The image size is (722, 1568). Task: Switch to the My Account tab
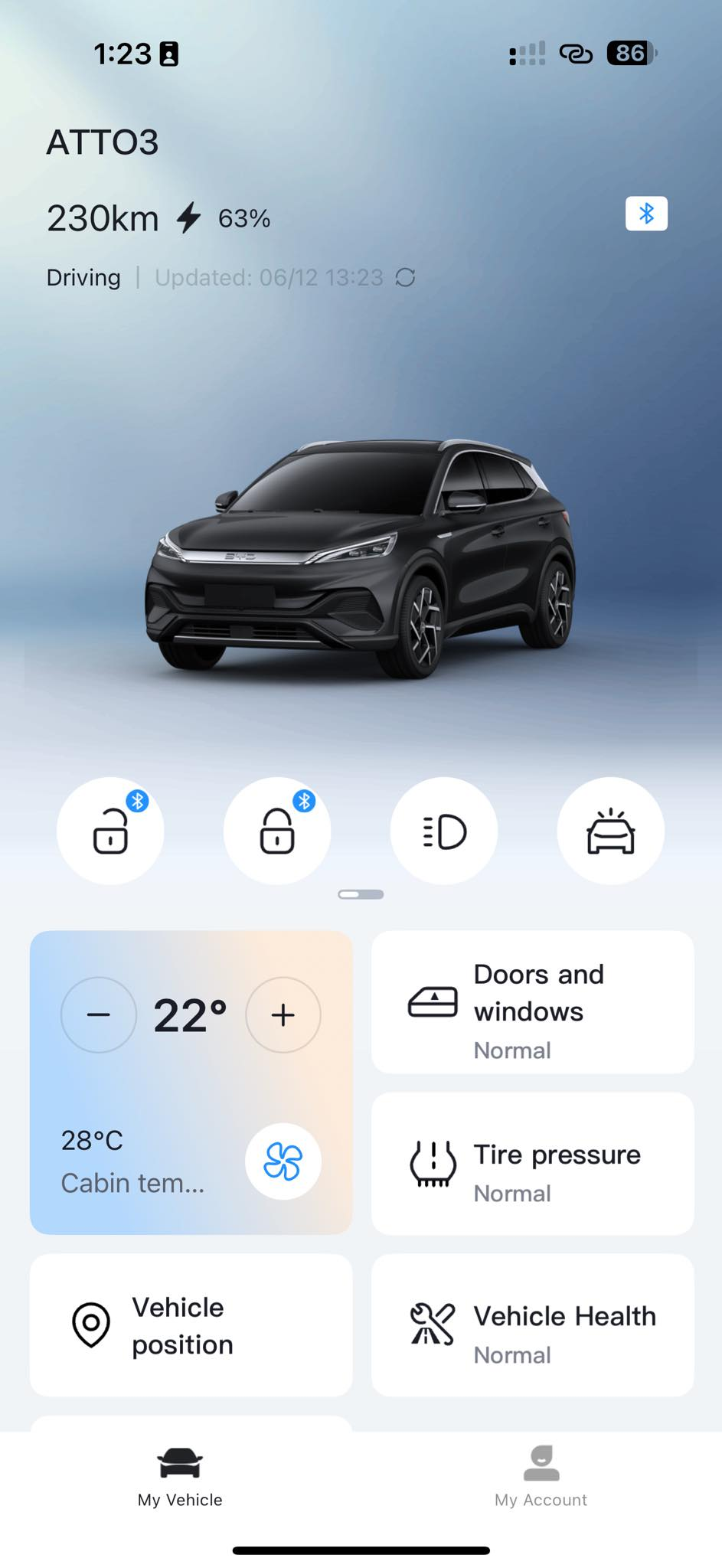pyautogui.click(x=541, y=1477)
